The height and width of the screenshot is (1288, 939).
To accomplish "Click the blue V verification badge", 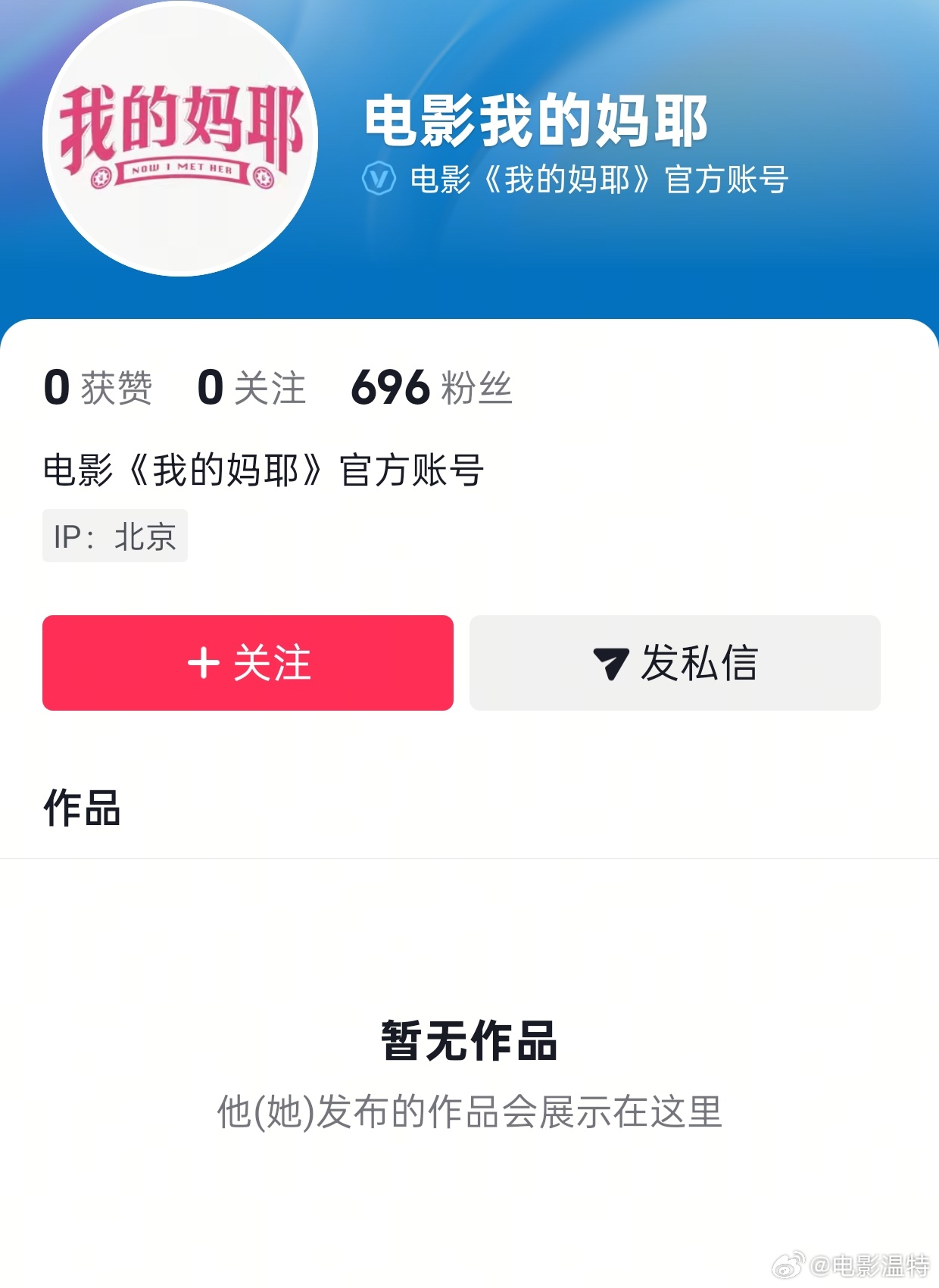I will [381, 178].
